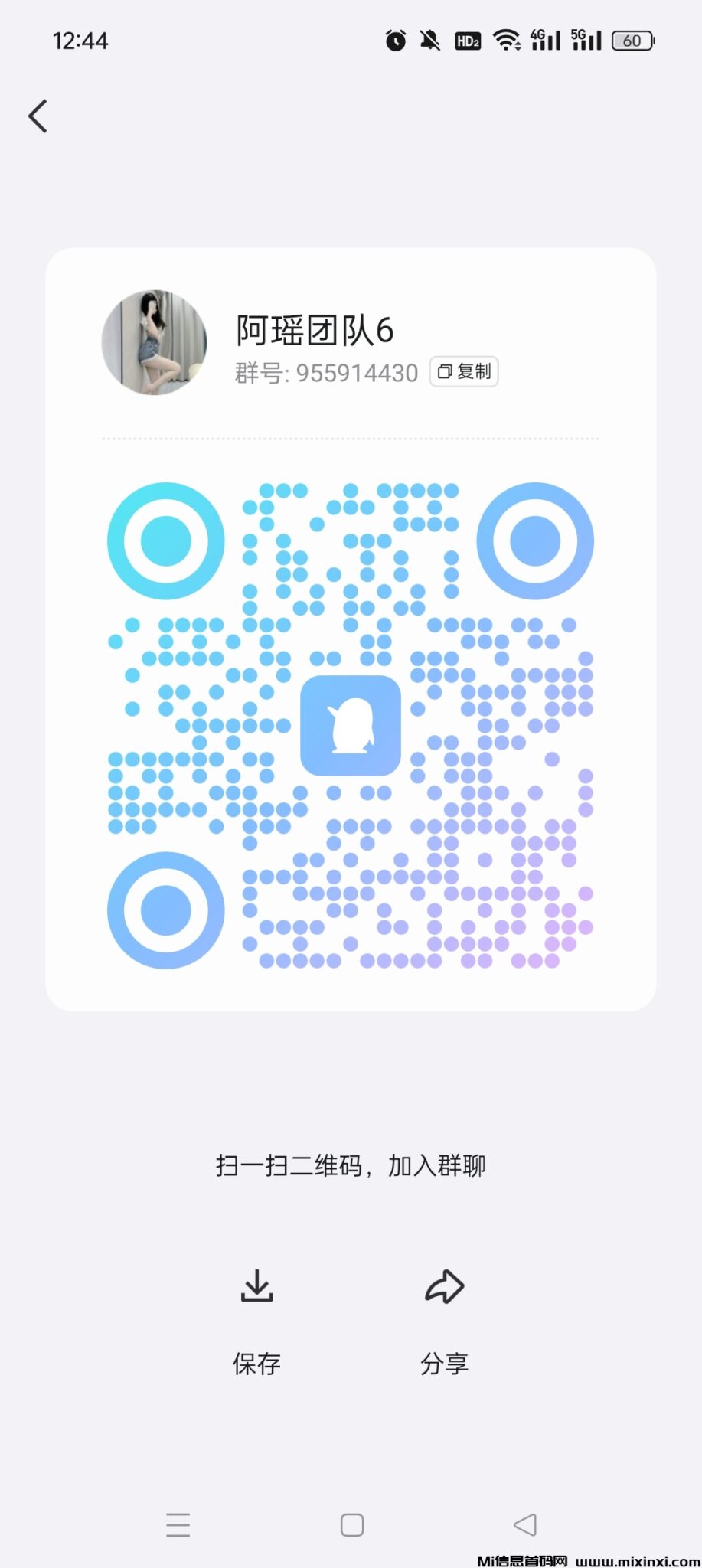Tap the battery indicator showing 60
Image resolution: width=702 pixels, height=1568 pixels.
coord(632,40)
